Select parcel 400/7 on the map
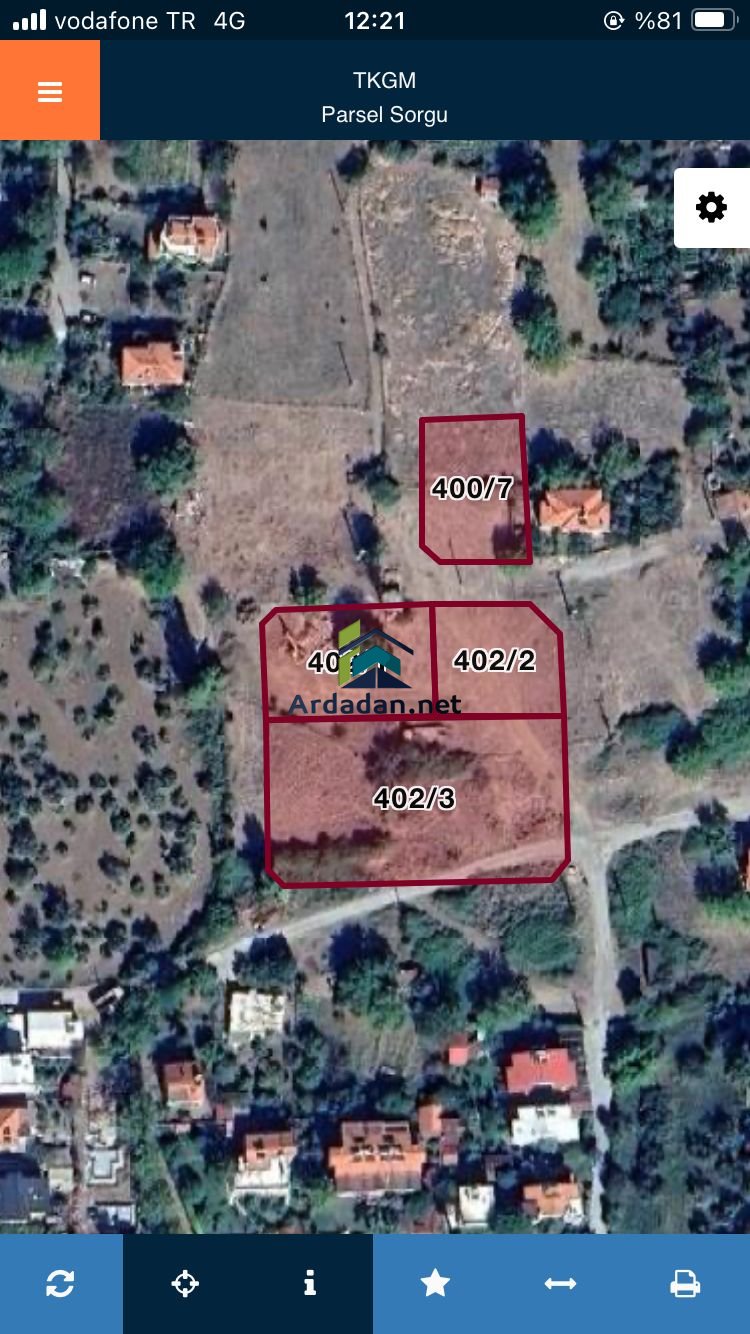The height and width of the screenshot is (1334, 750). (x=473, y=489)
